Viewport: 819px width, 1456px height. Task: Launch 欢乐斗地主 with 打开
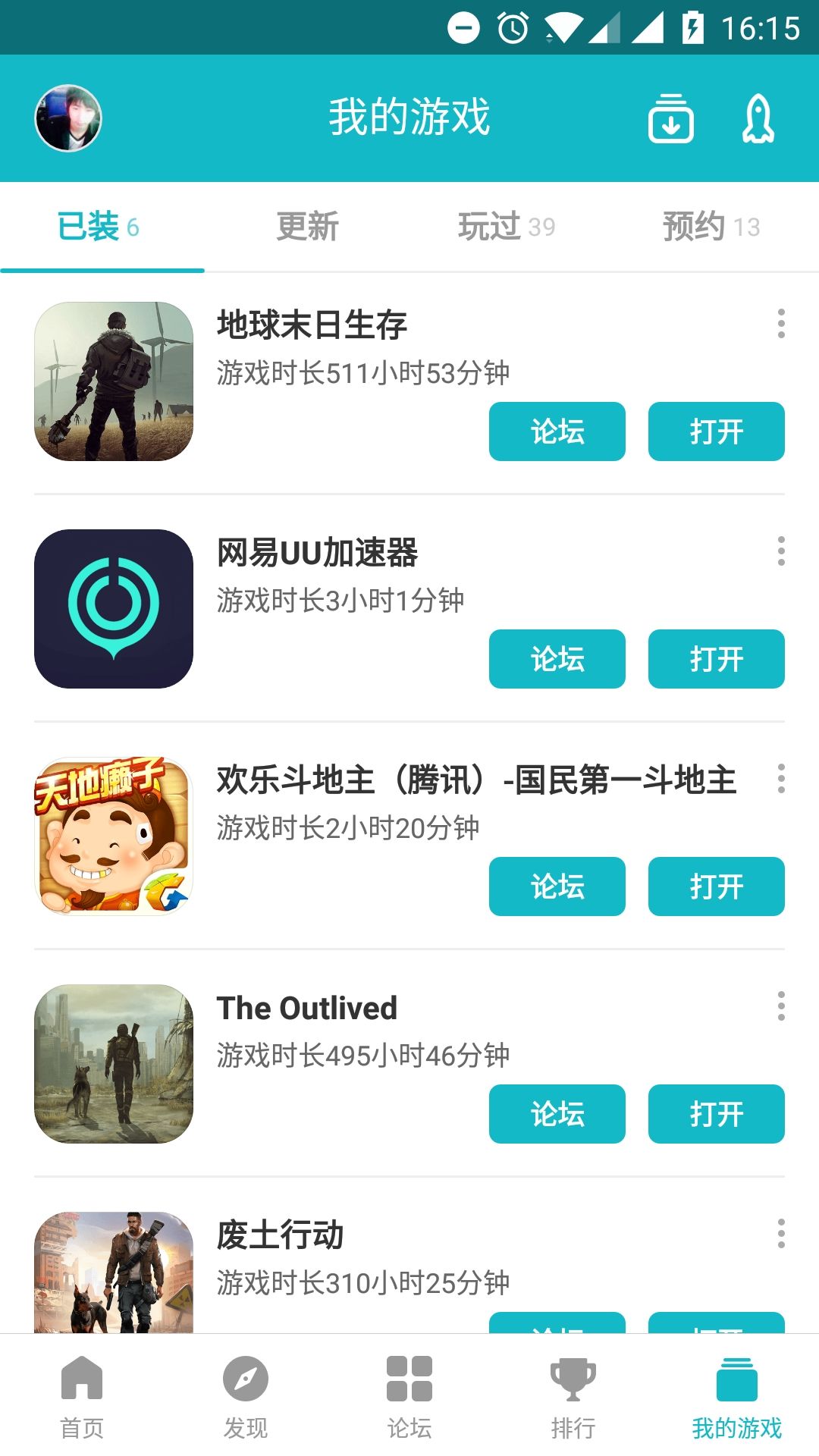(x=716, y=886)
